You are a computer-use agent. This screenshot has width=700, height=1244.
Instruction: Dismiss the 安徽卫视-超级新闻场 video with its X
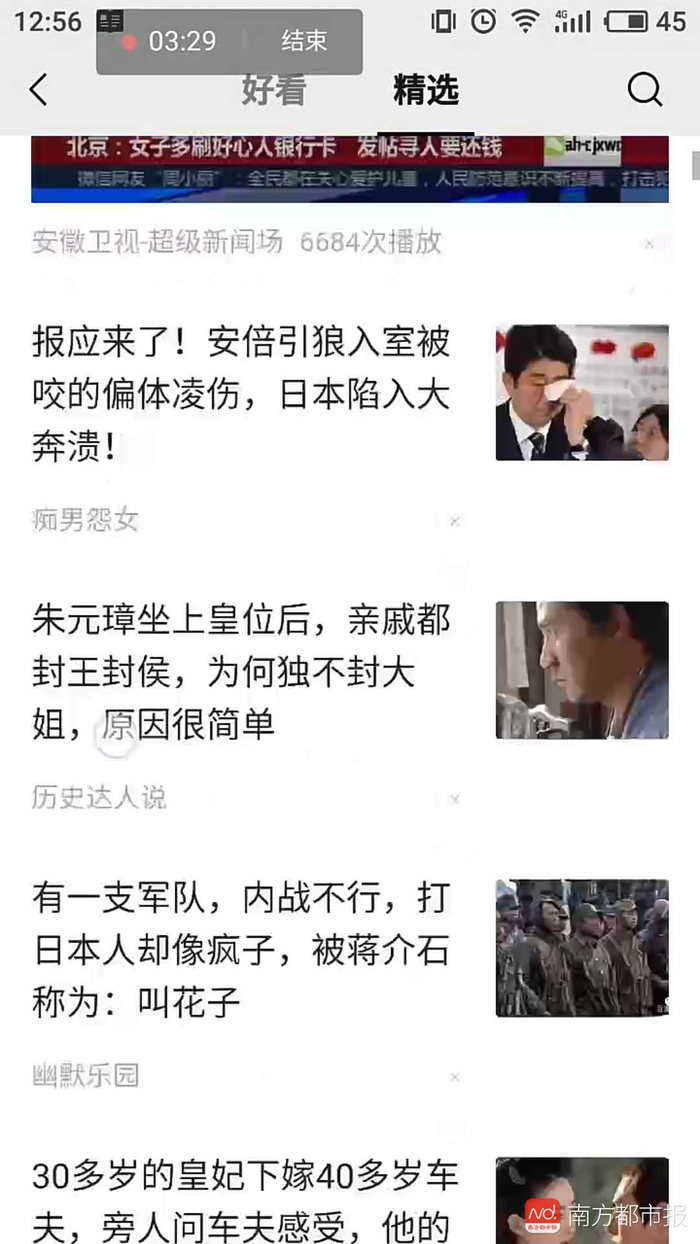pyautogui.click(x=648, y=243)
